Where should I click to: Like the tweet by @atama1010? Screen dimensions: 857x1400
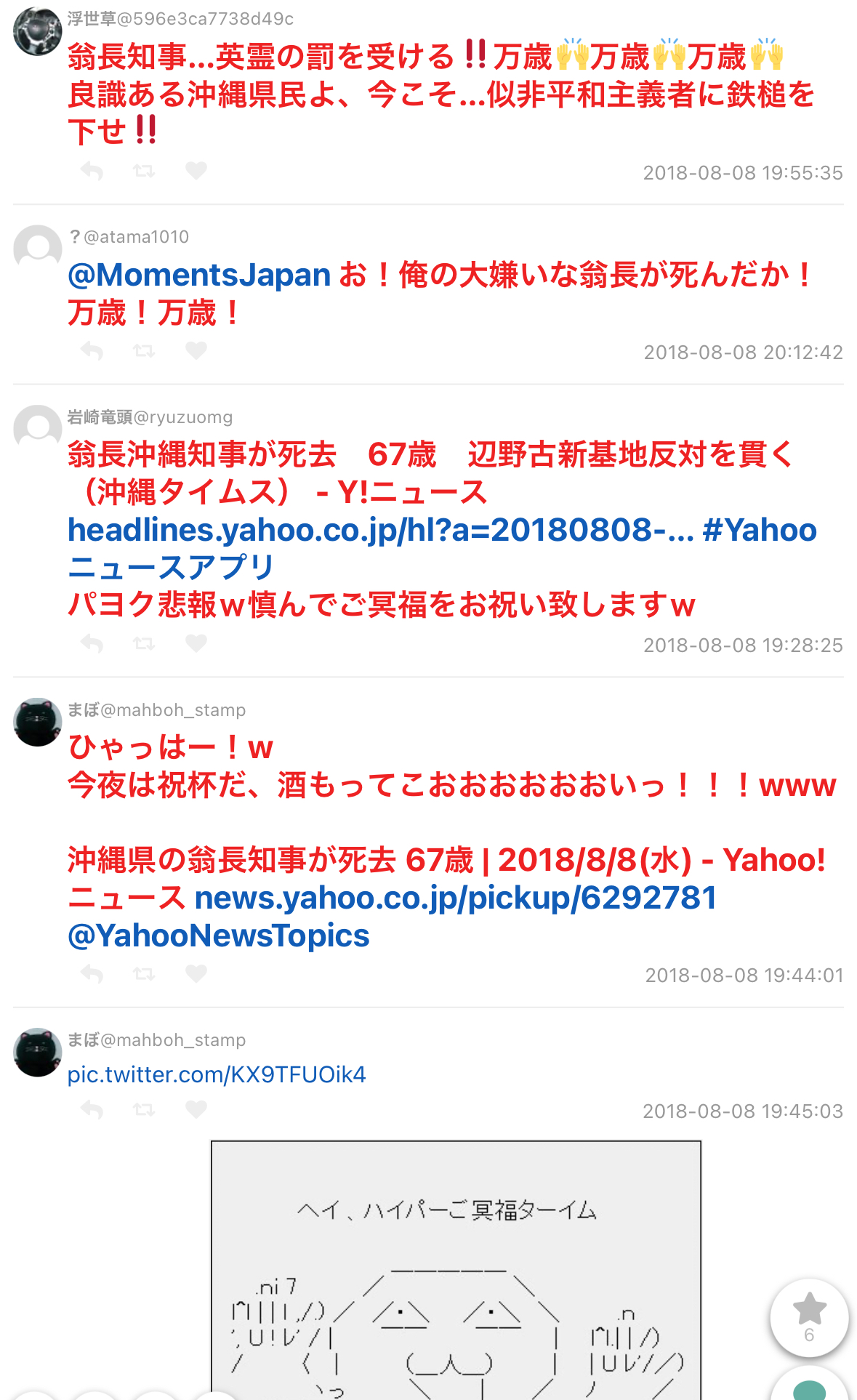coord(196,351)
